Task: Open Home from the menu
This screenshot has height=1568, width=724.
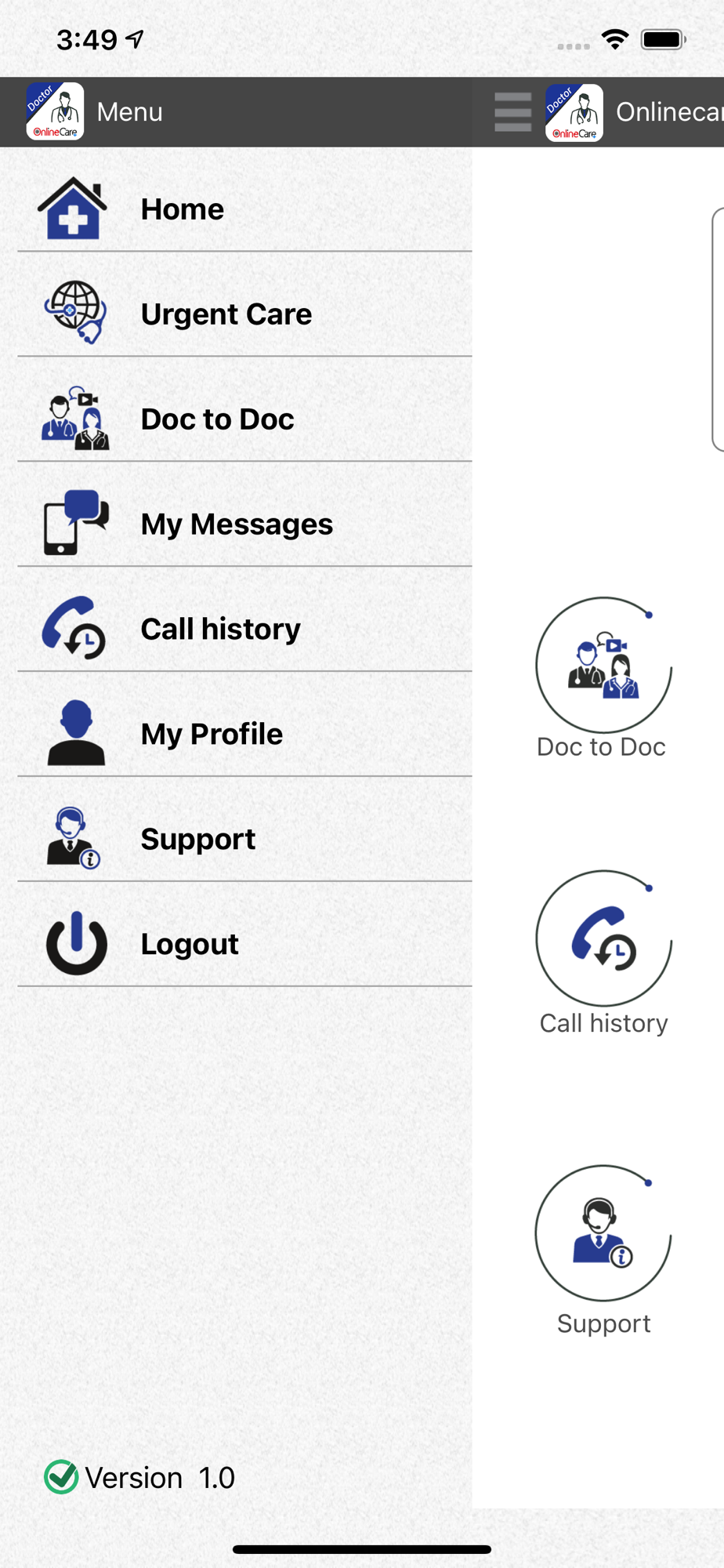Action: [x=244, y=209]
